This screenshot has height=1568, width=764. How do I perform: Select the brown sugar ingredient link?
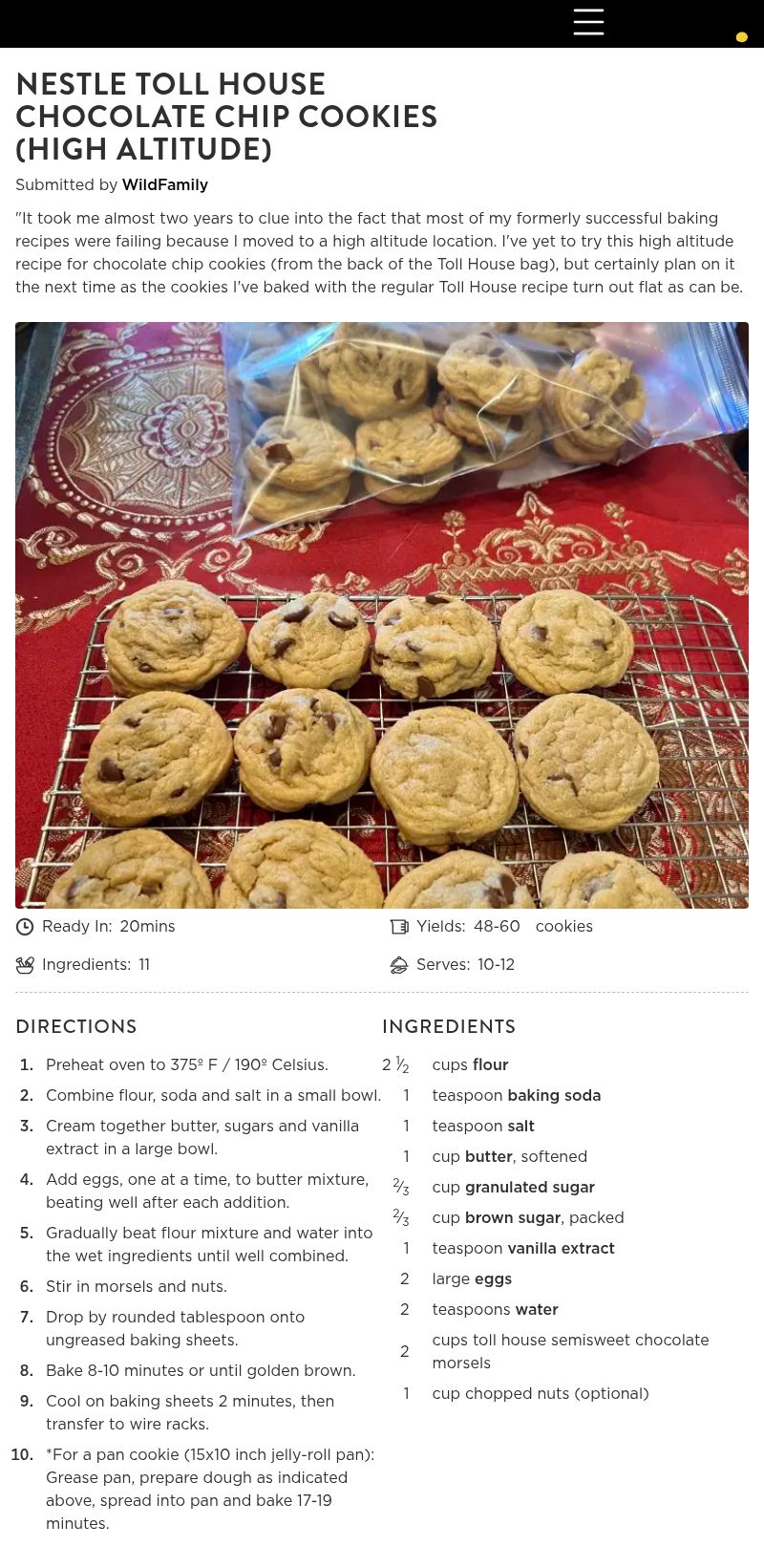coord(512,1217)
